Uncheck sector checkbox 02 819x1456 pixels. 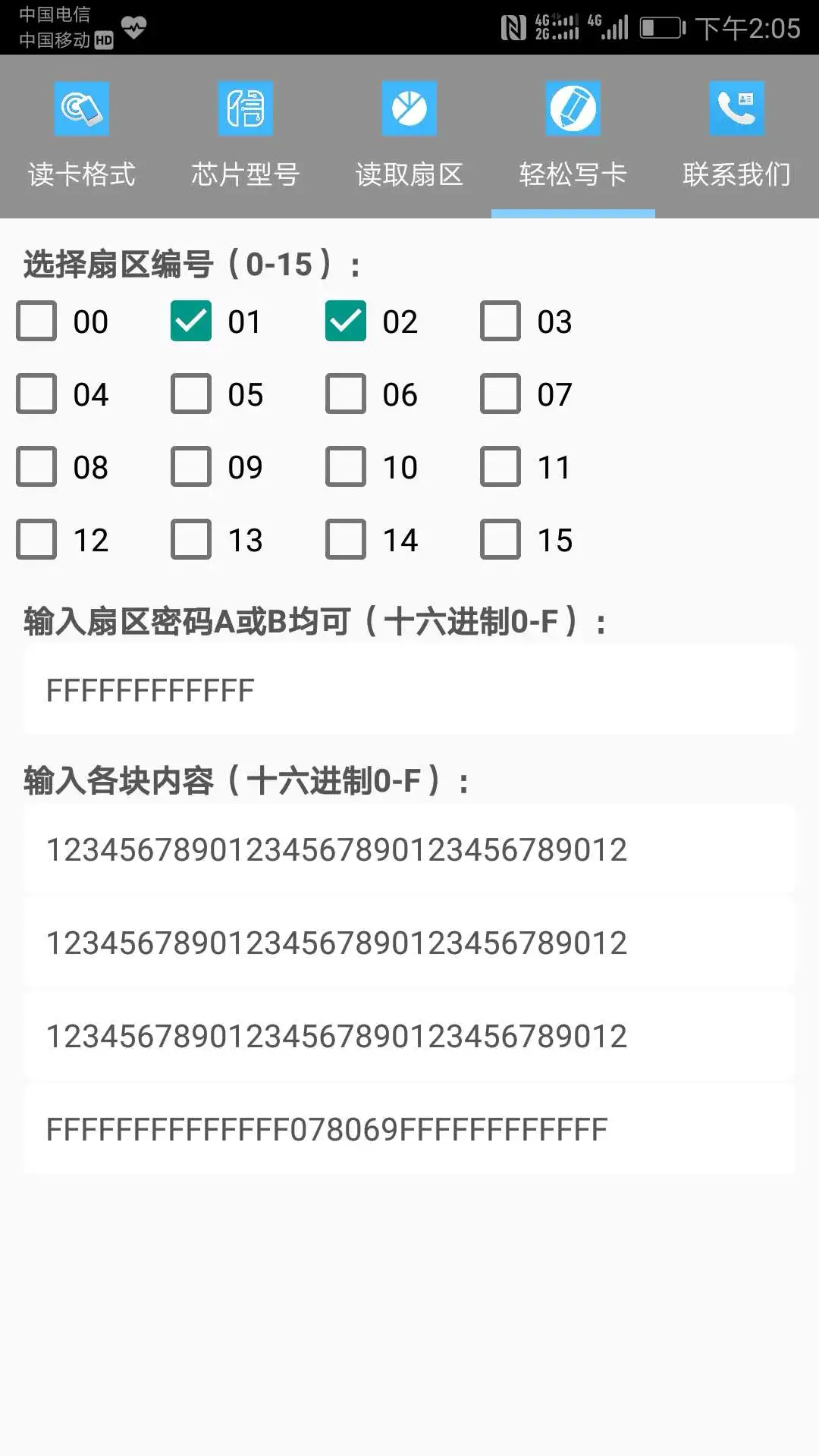[x=345, y=322]
